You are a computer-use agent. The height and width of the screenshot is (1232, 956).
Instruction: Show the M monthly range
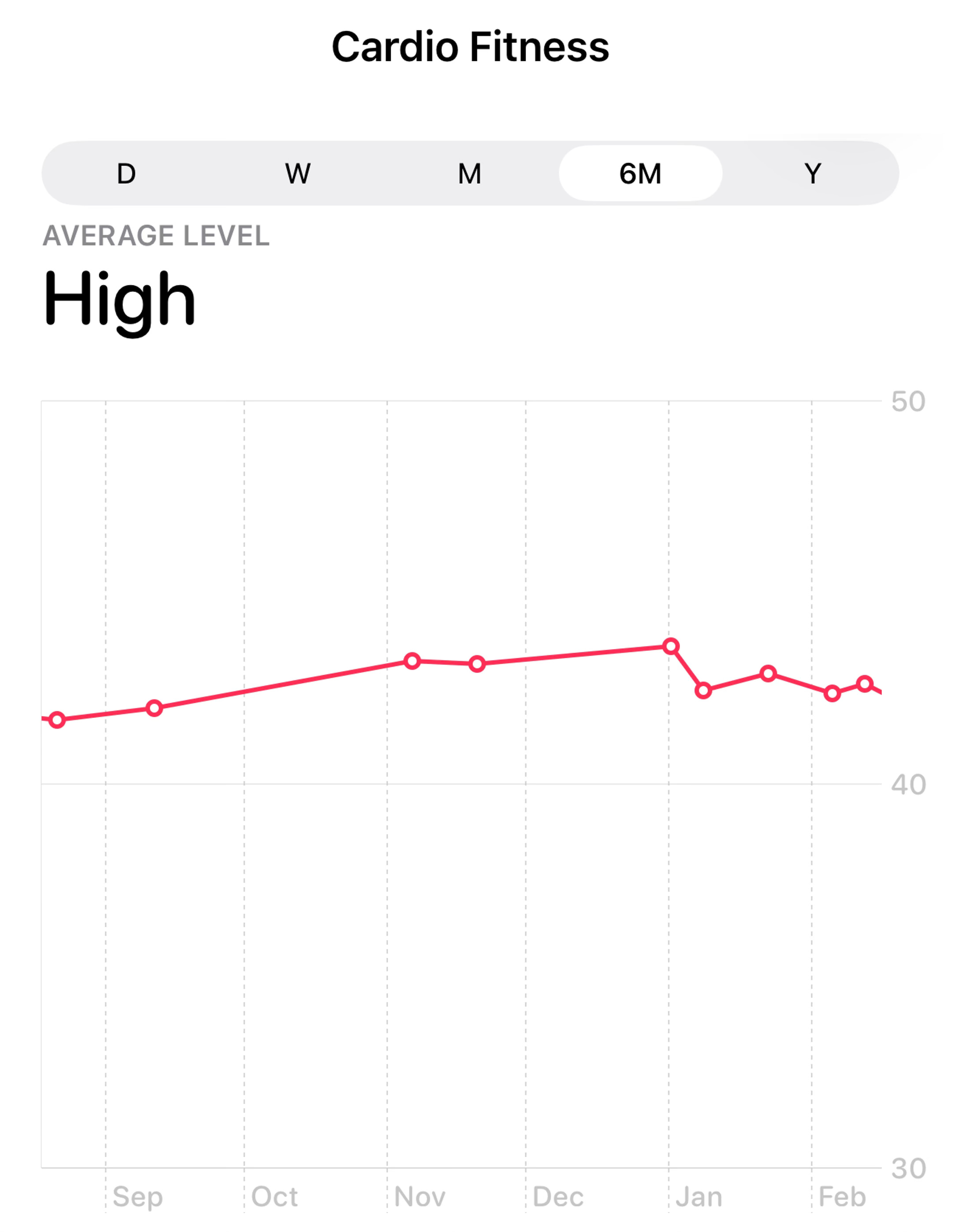[469, 174]
